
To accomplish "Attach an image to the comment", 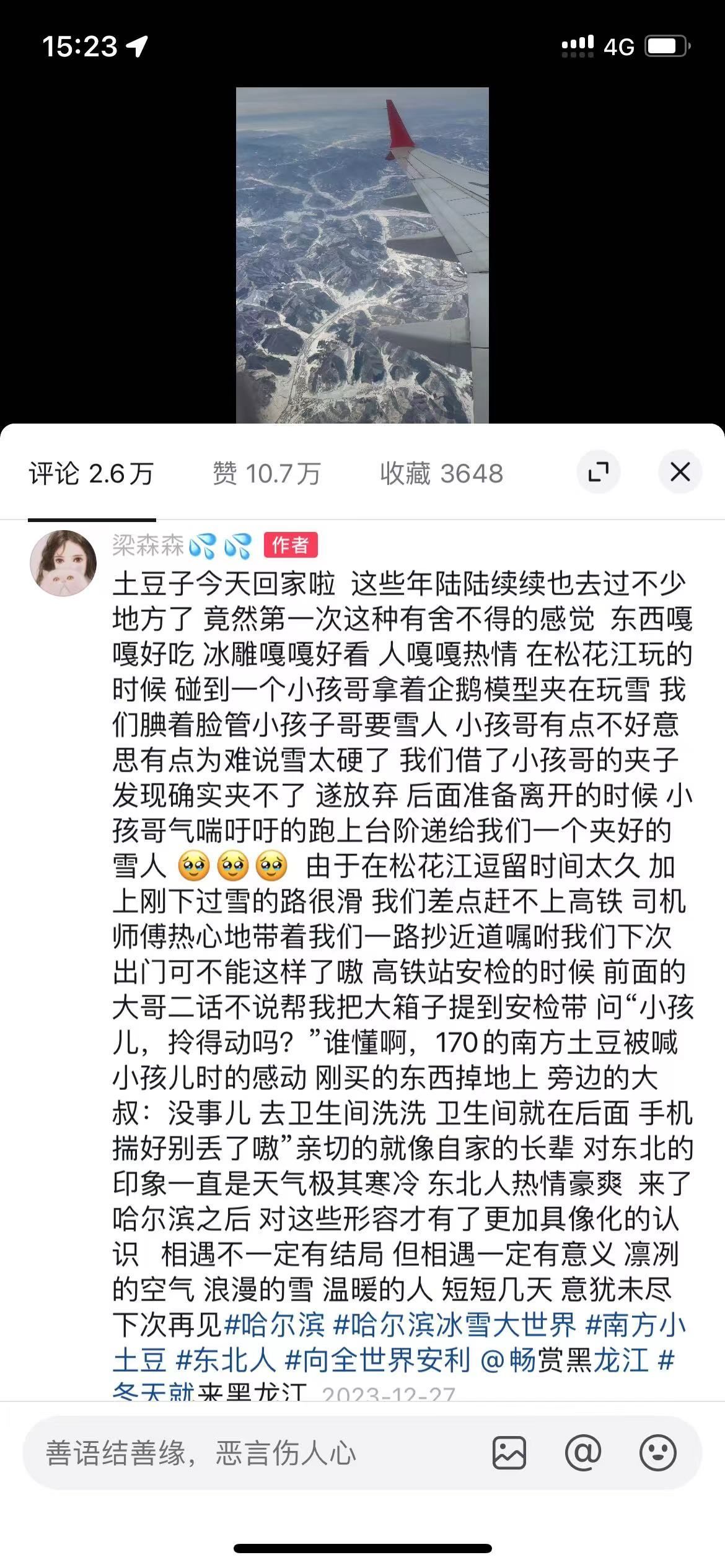I will point(509,1453).
